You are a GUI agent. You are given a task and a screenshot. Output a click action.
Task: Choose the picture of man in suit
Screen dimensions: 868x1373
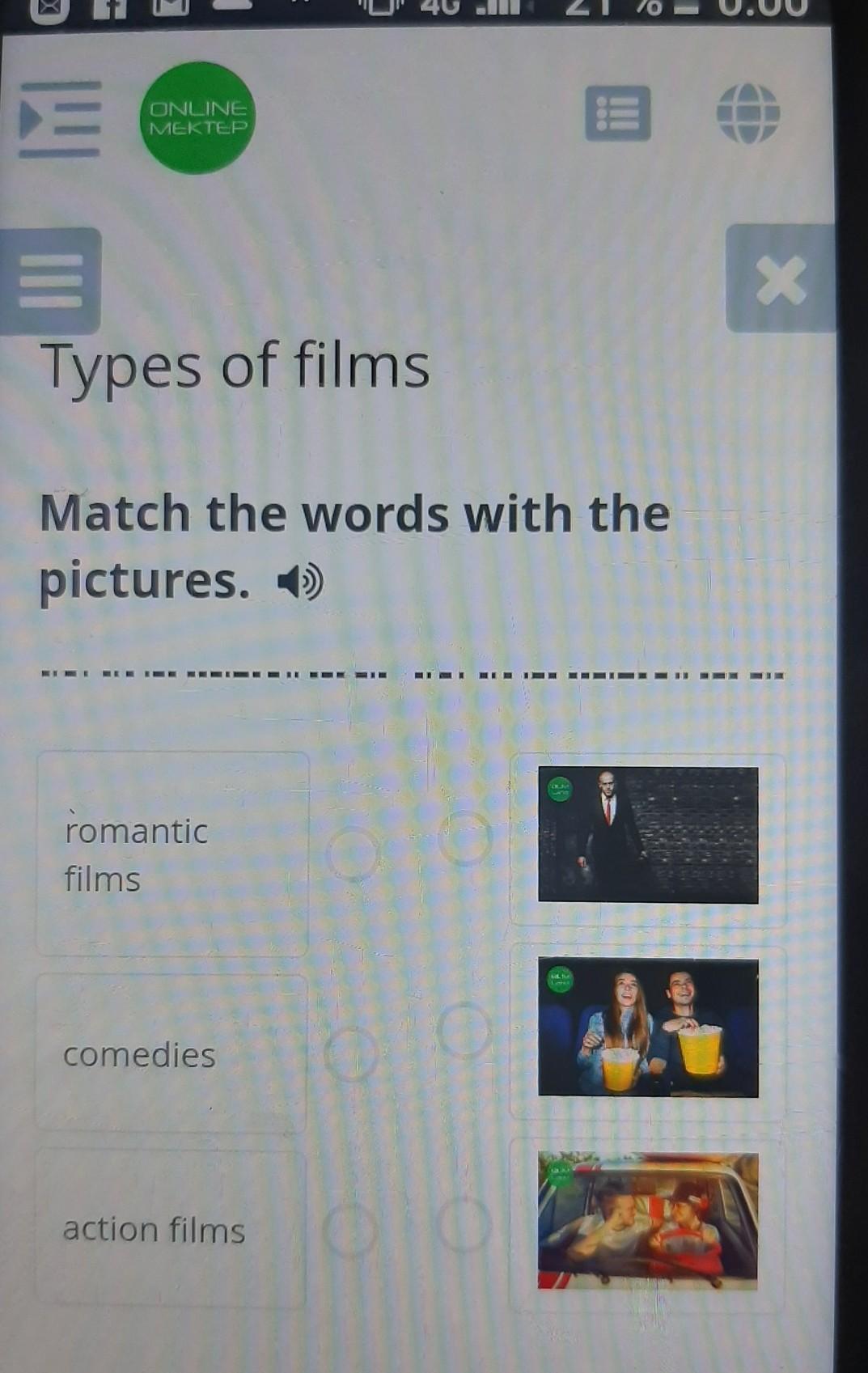[x=648, y=835]
